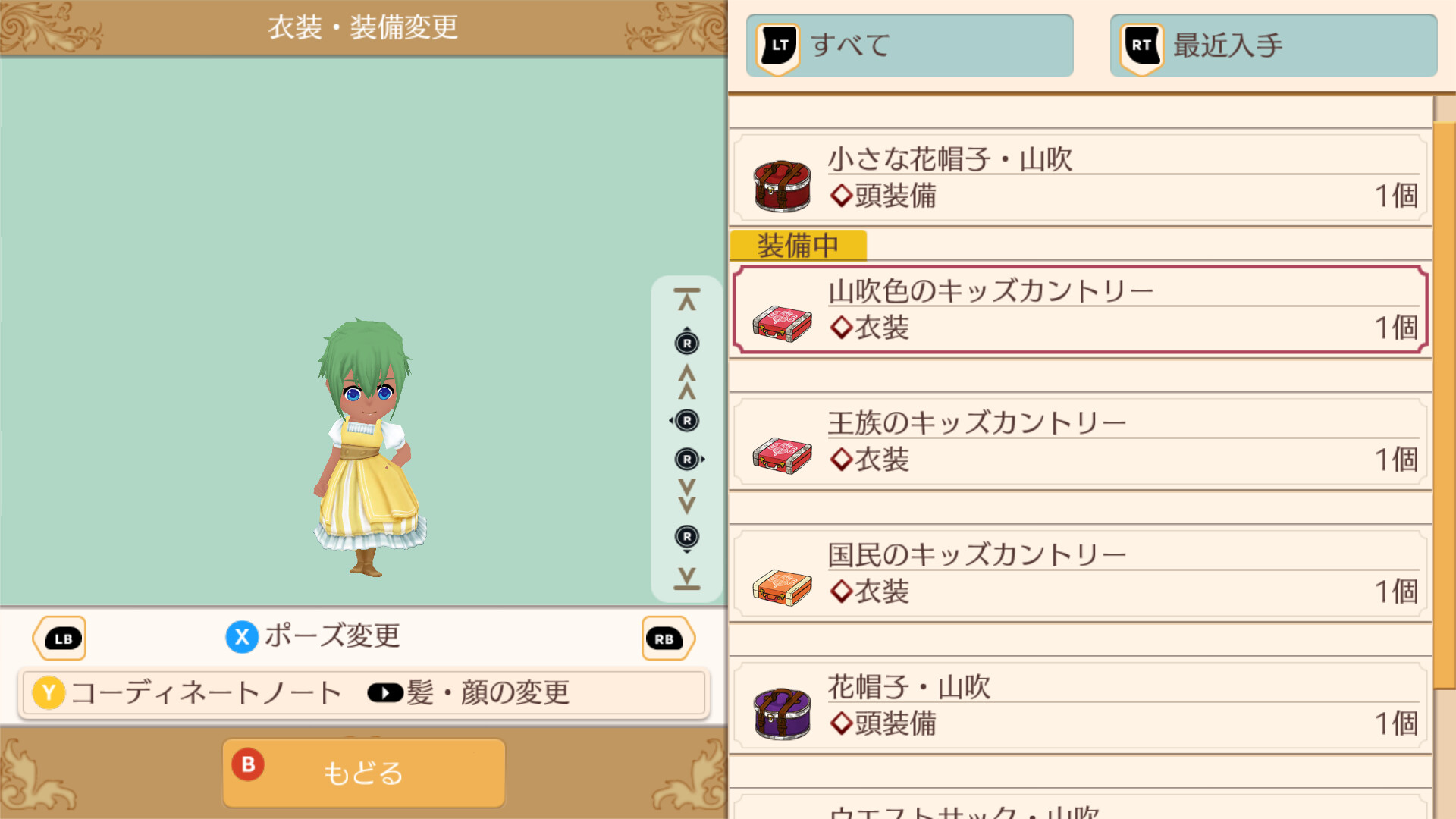Viewport: 1456px width, 819px height.
Task: Select 小さな花帽子・山吹 head equipment
Action: point(1081,179)
